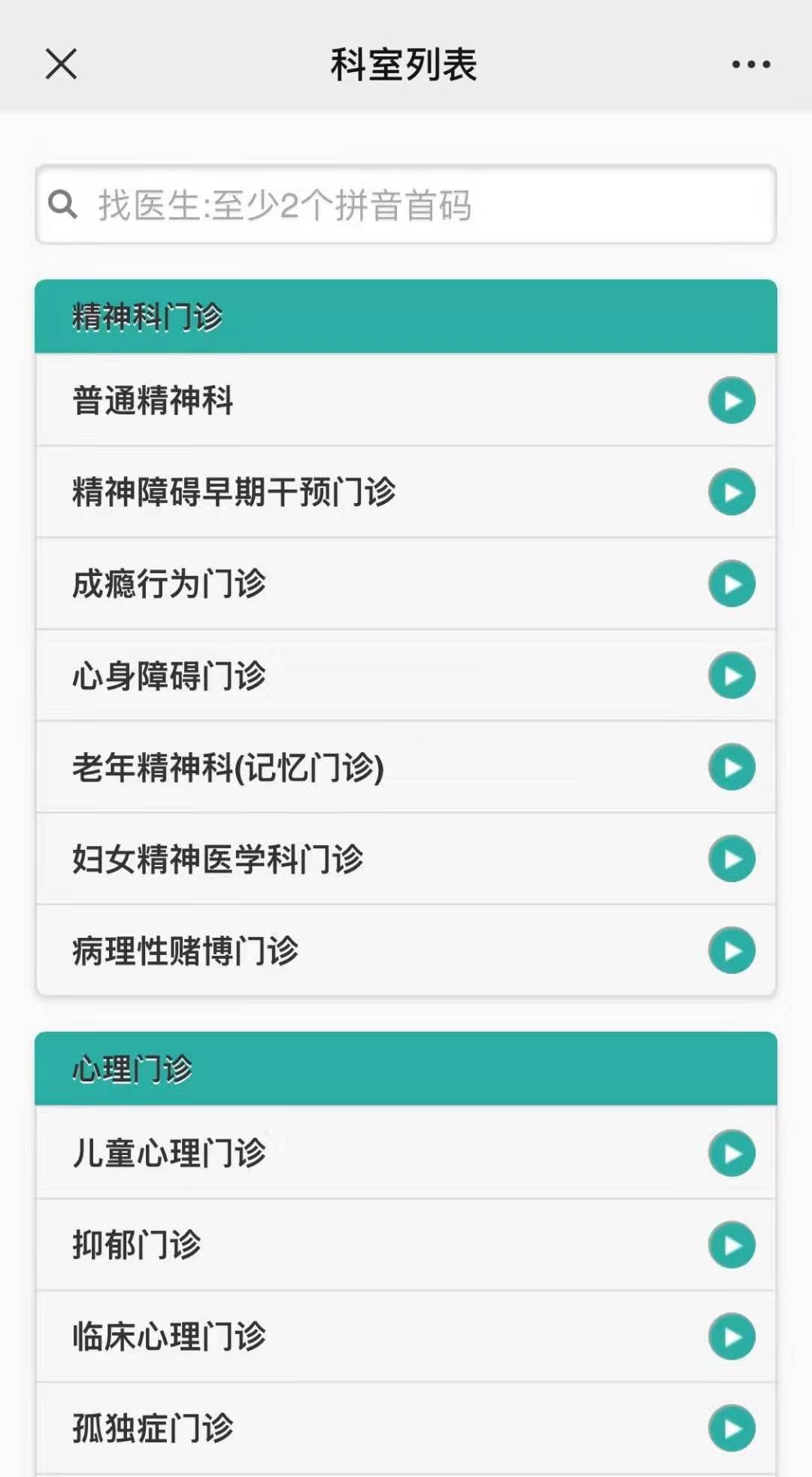Viewport: 812px width, 1477px height.
Task: Open 成瘾行为门诊
Action: point(406,584)
